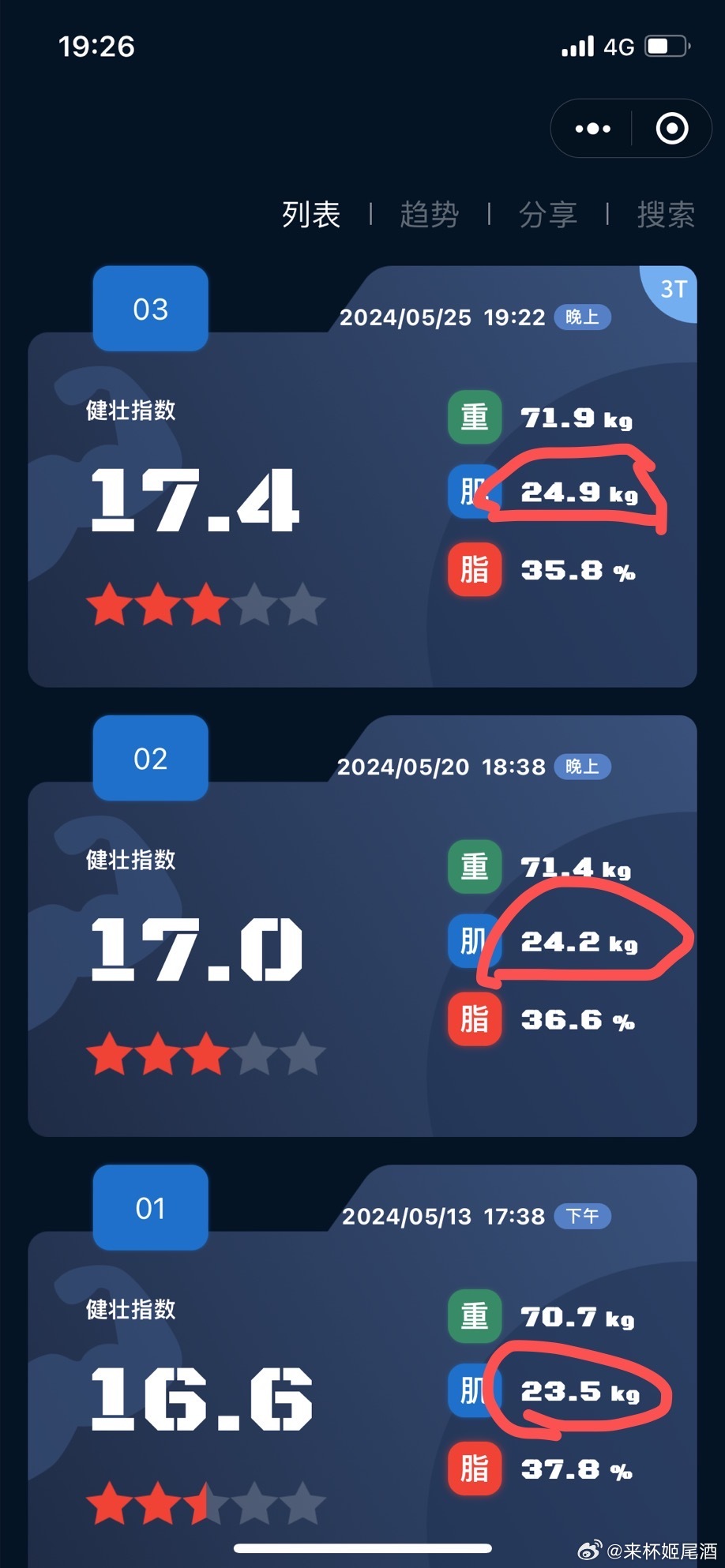Close the mini program with the circle button

pyautogui.click(x=672, y=129)
